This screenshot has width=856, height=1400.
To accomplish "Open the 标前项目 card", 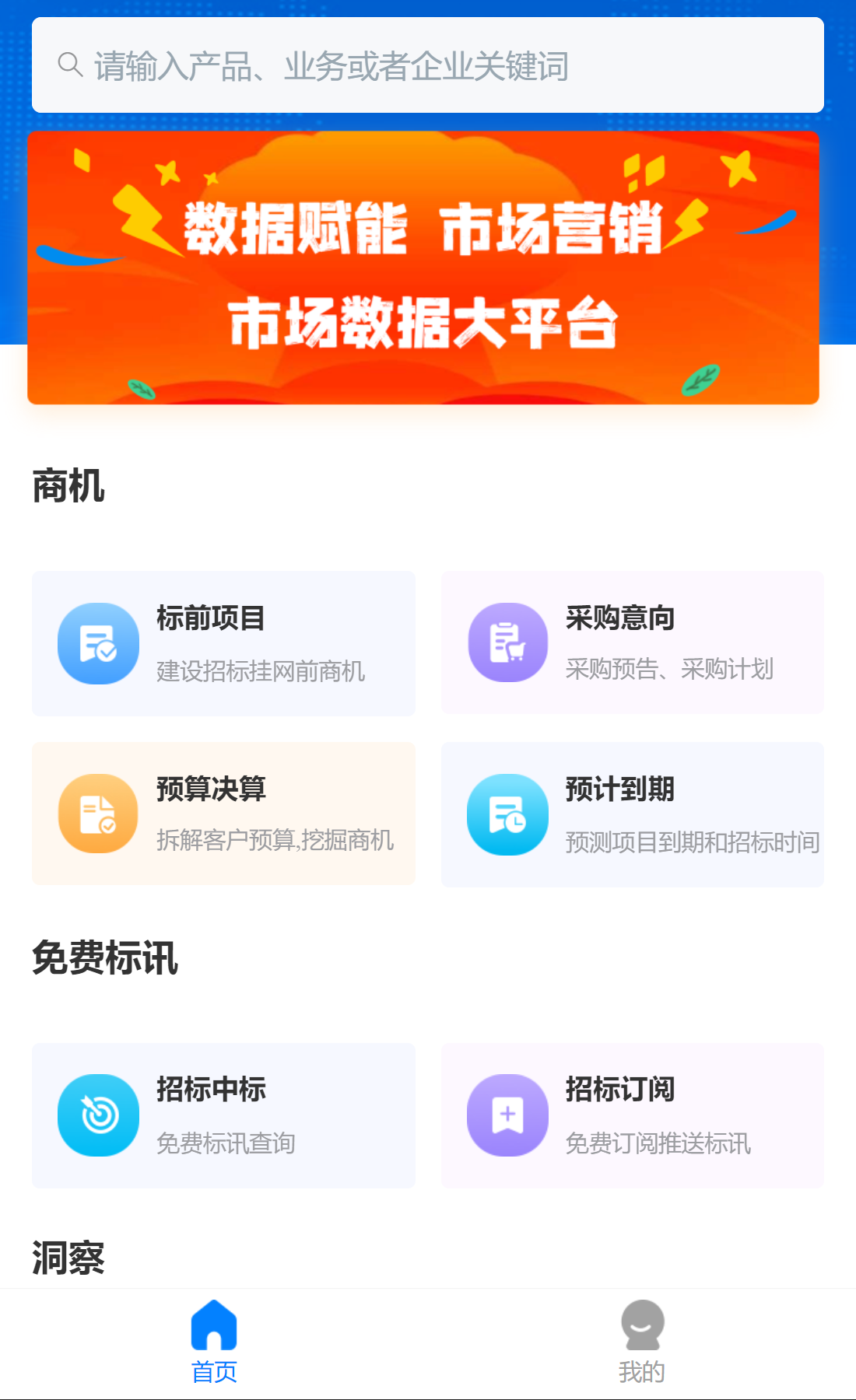I will tap(223, 643).
